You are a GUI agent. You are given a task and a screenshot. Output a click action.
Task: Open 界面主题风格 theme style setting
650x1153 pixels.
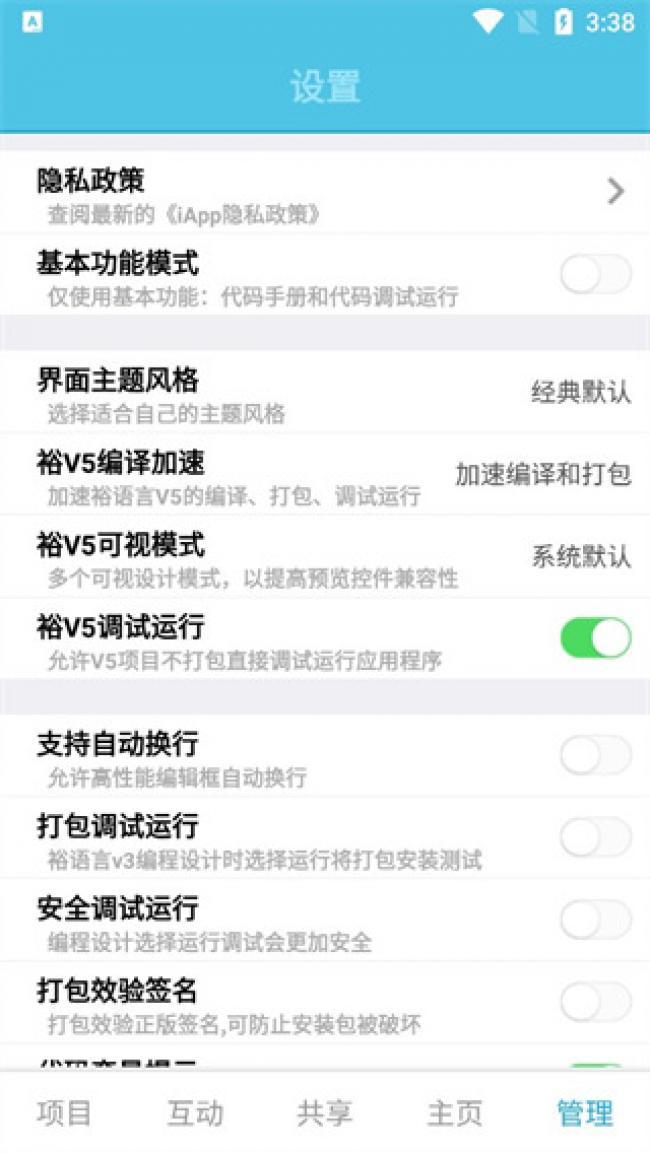coord(325,391)
